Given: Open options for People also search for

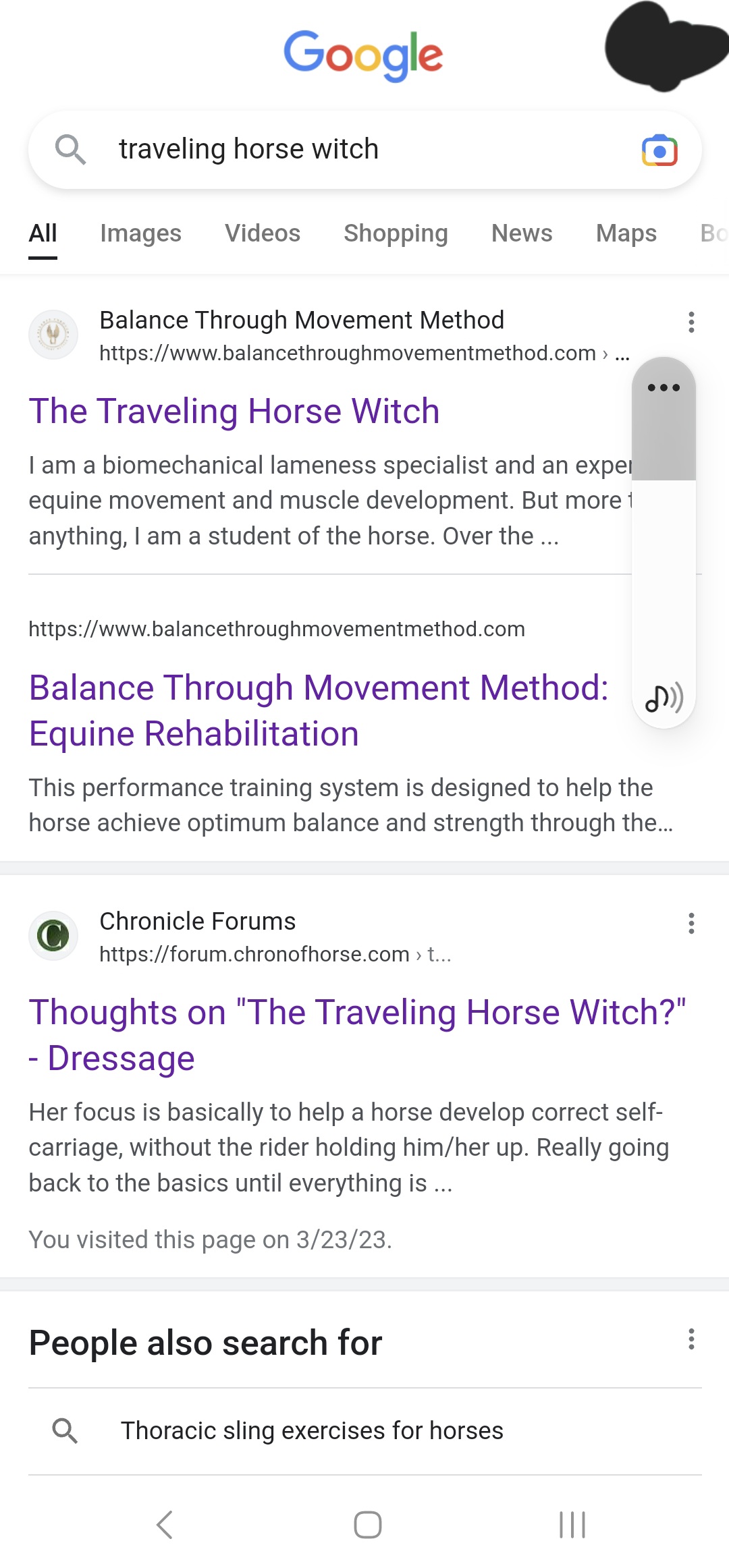Looking at the screenshot, I should point(691,1339).
